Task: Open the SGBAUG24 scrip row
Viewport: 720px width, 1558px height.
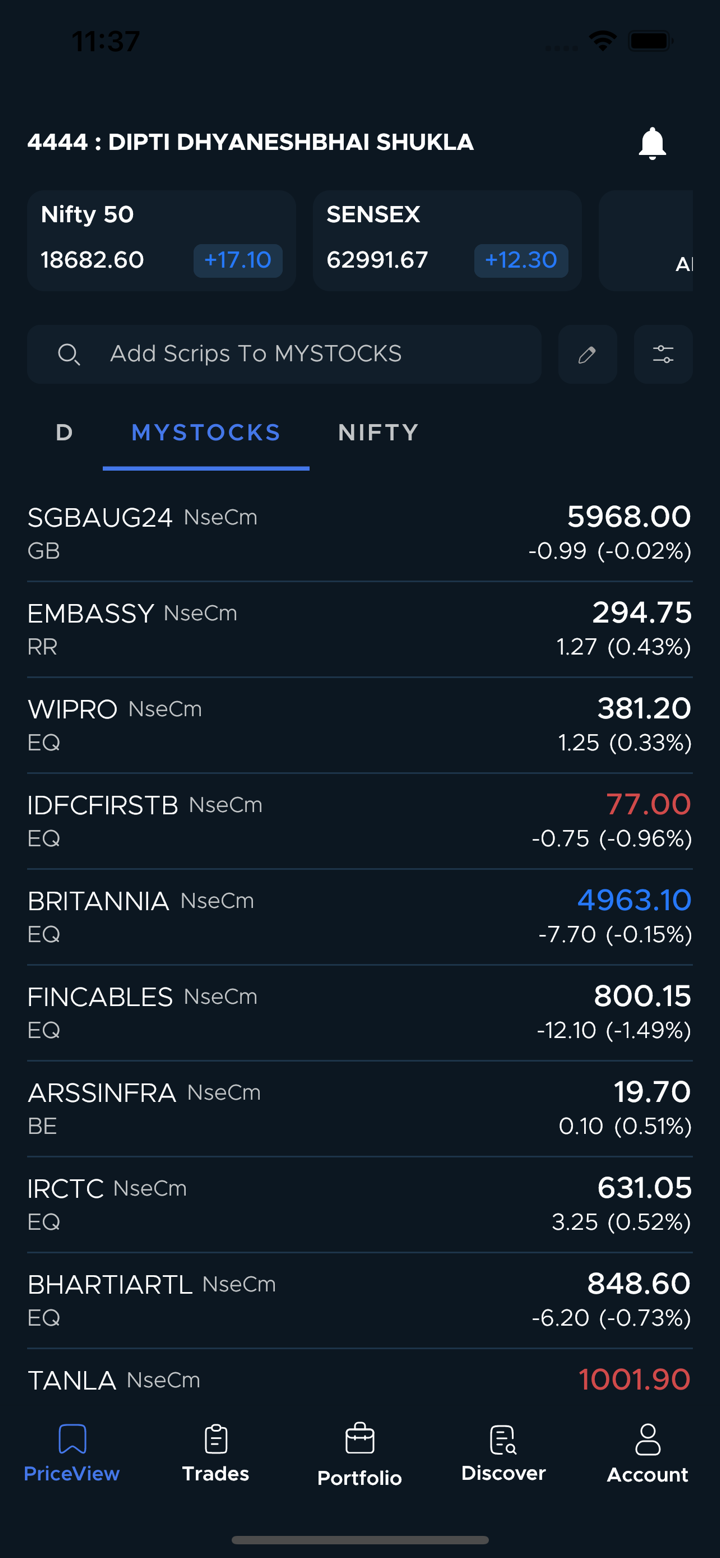Action: pos(359,533)
